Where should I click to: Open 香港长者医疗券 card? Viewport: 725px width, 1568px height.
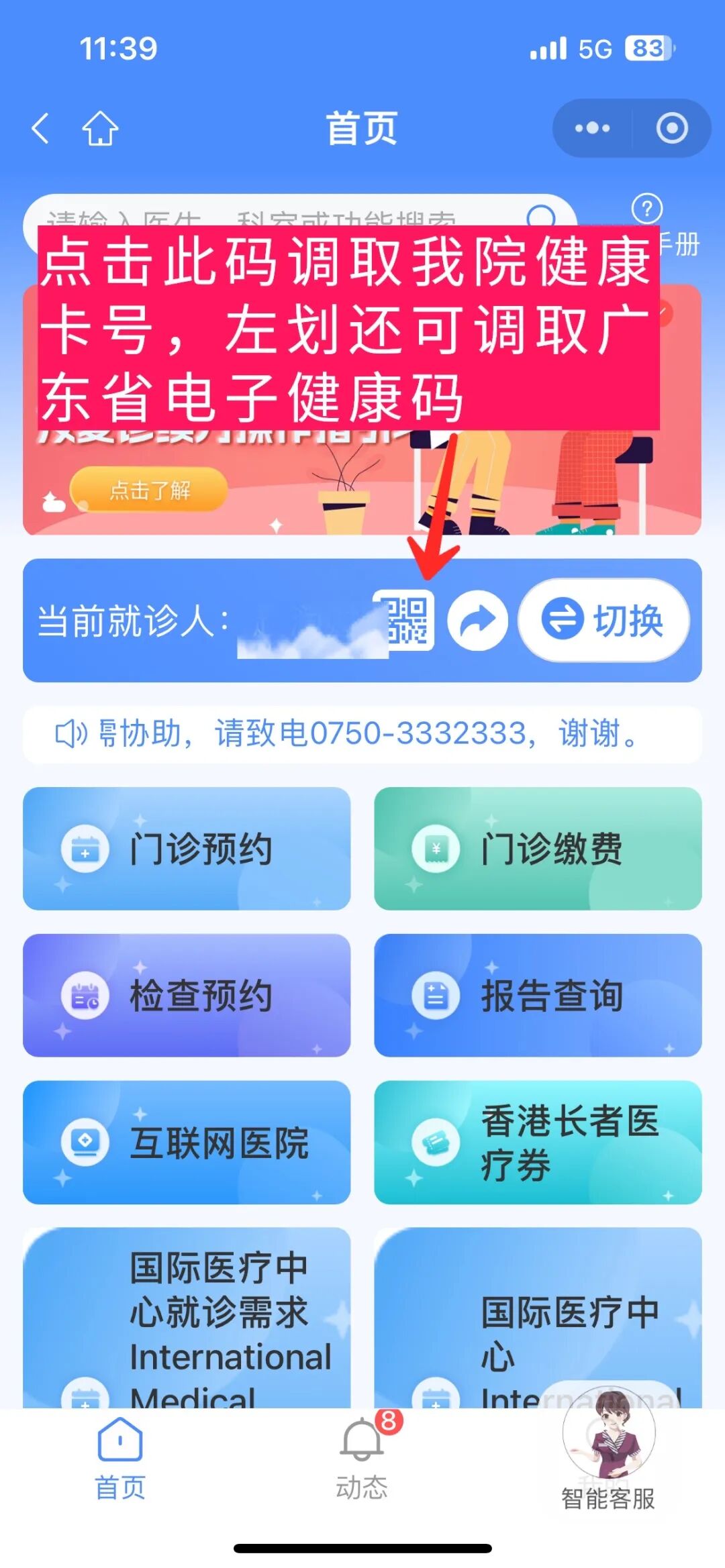538,1142
